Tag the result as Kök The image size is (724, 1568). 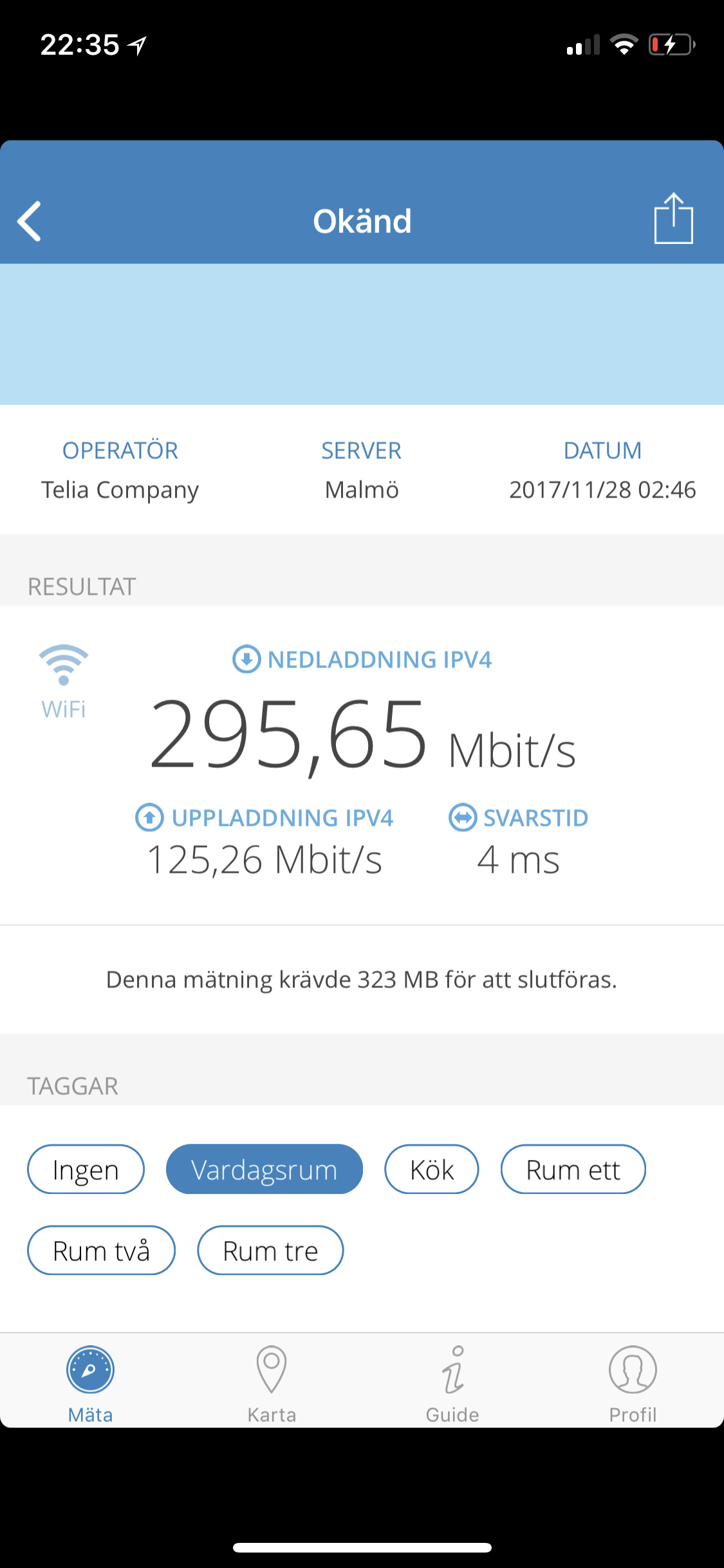click(x=431, y=1169)
